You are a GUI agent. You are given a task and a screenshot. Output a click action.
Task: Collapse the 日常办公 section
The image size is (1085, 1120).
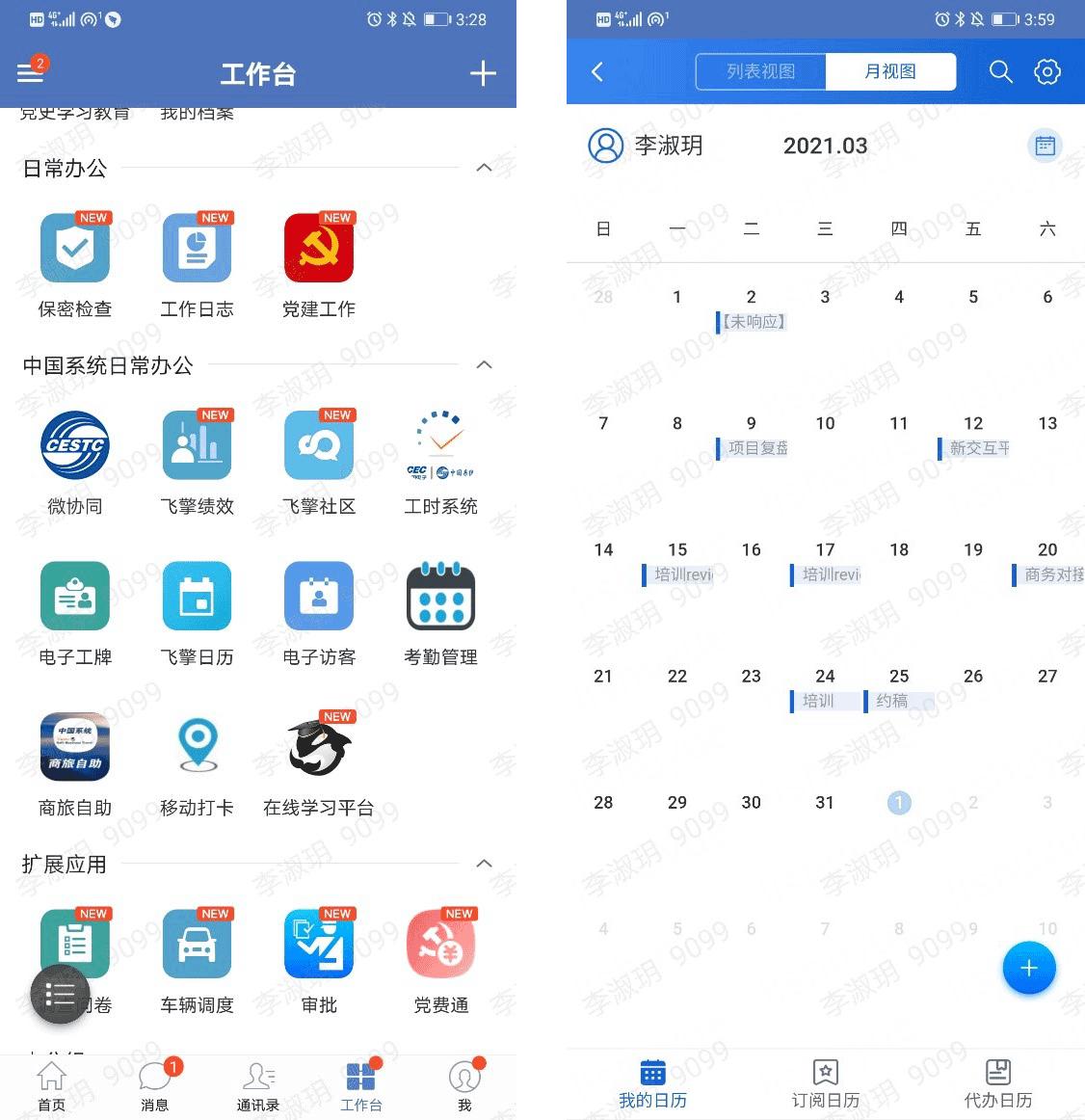click(x=484, y=168)
